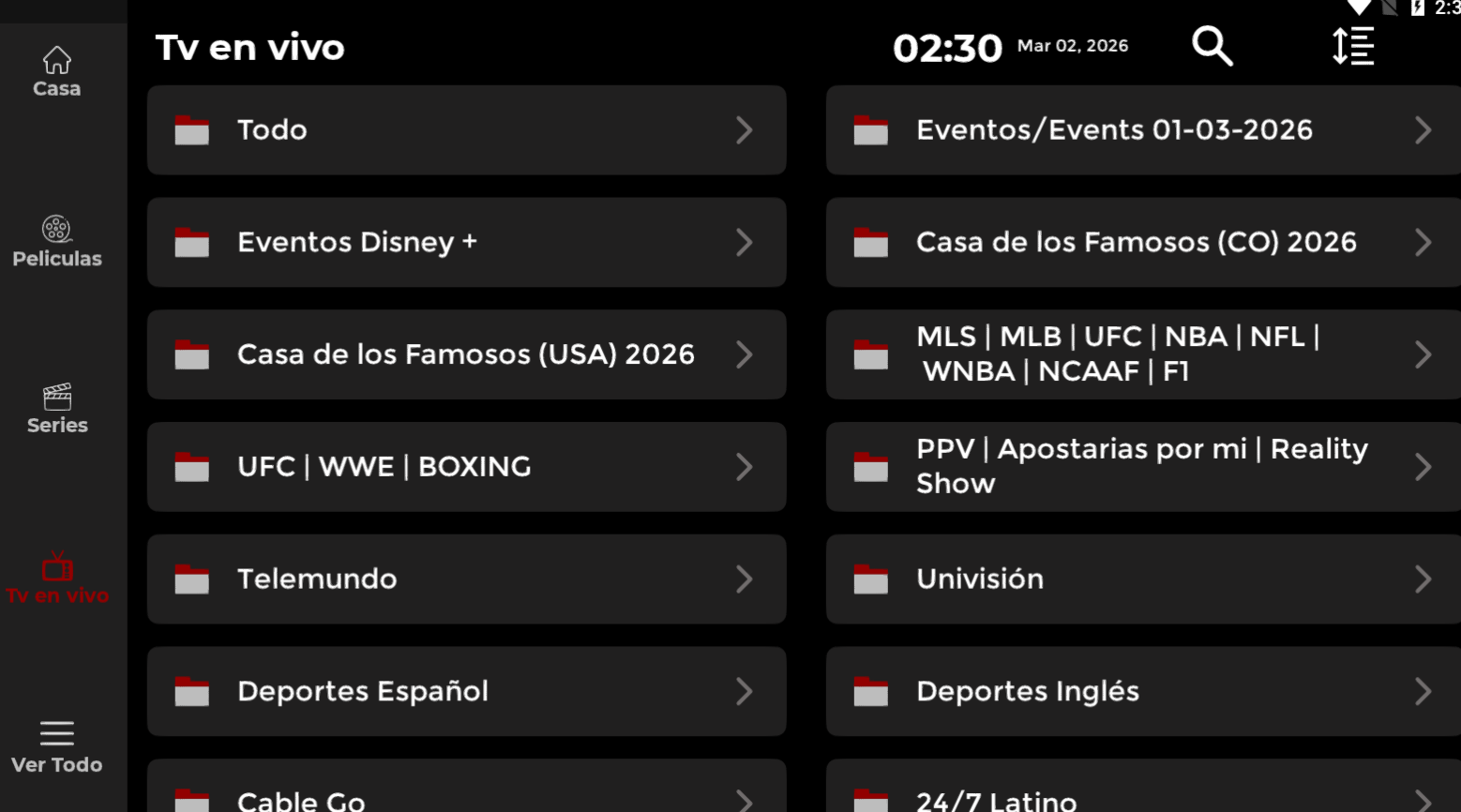Select the Univisión category
This screenshot has height=812, width=1461.
1143,579
